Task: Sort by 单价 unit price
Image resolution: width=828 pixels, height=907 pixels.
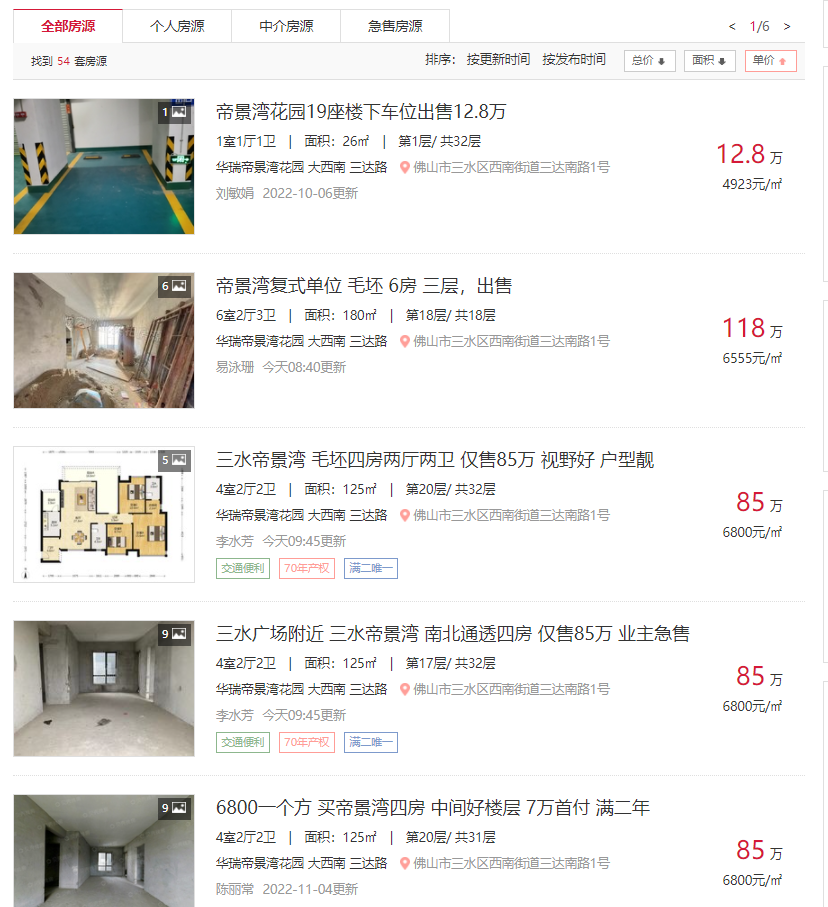Action: coord(770,61)
